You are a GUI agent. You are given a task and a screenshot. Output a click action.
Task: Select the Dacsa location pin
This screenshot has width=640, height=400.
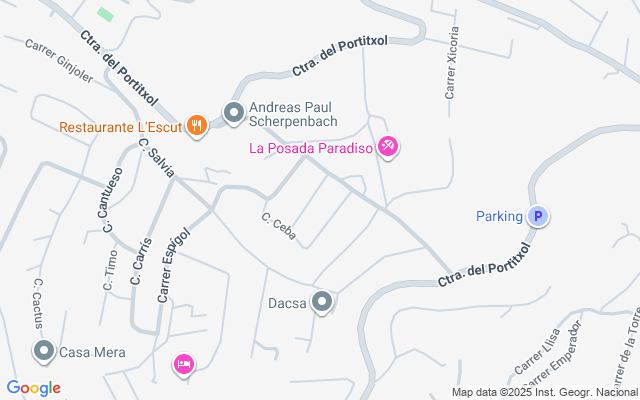pyautogui.click(x=322, y=300)
